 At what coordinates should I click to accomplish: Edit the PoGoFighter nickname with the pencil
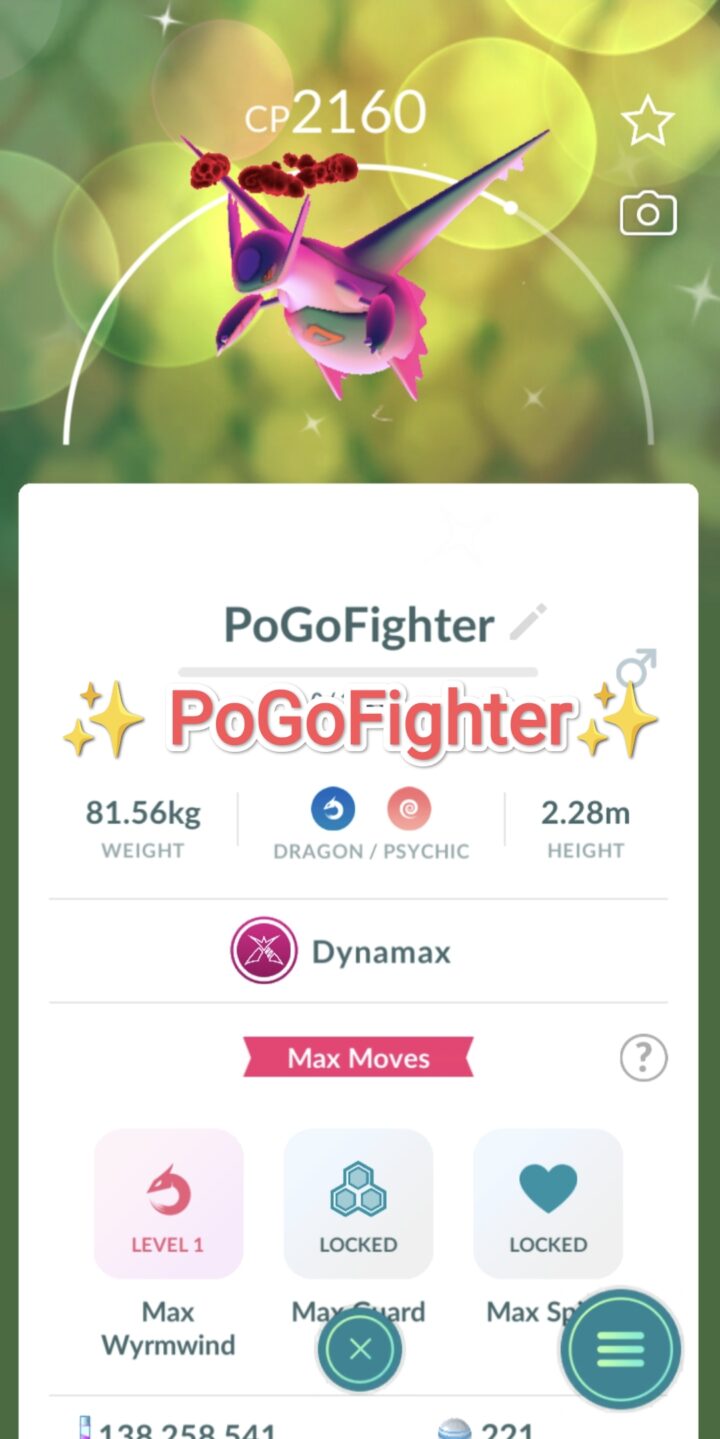point(528,623)
